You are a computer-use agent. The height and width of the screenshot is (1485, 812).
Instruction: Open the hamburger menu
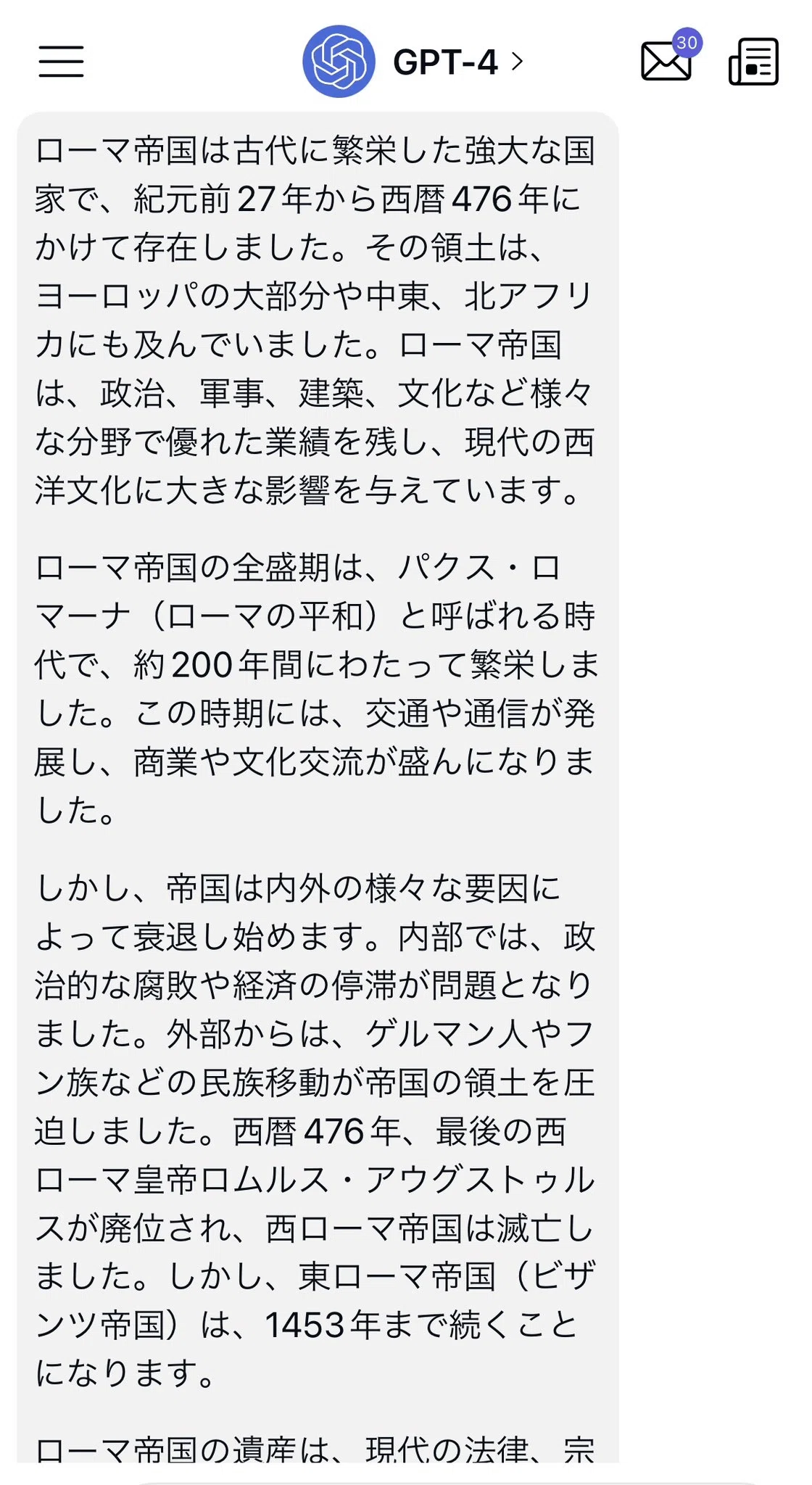(61, 61)
